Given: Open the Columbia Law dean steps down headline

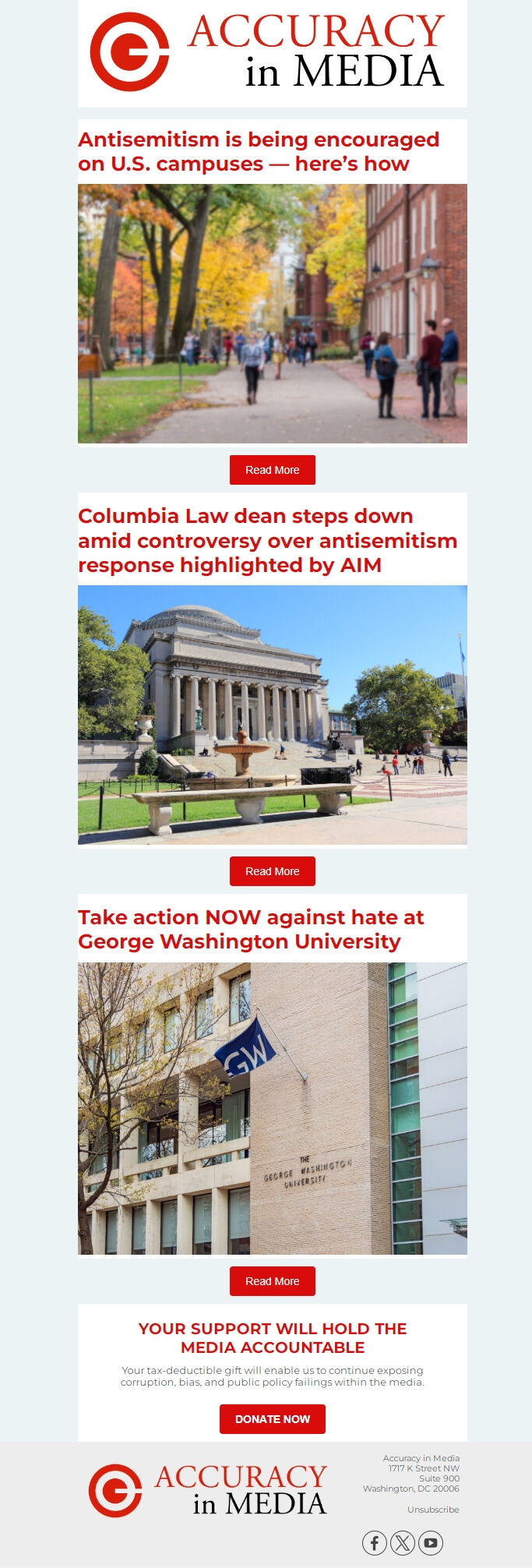Looking at the screenshot, I should point(267,540).
